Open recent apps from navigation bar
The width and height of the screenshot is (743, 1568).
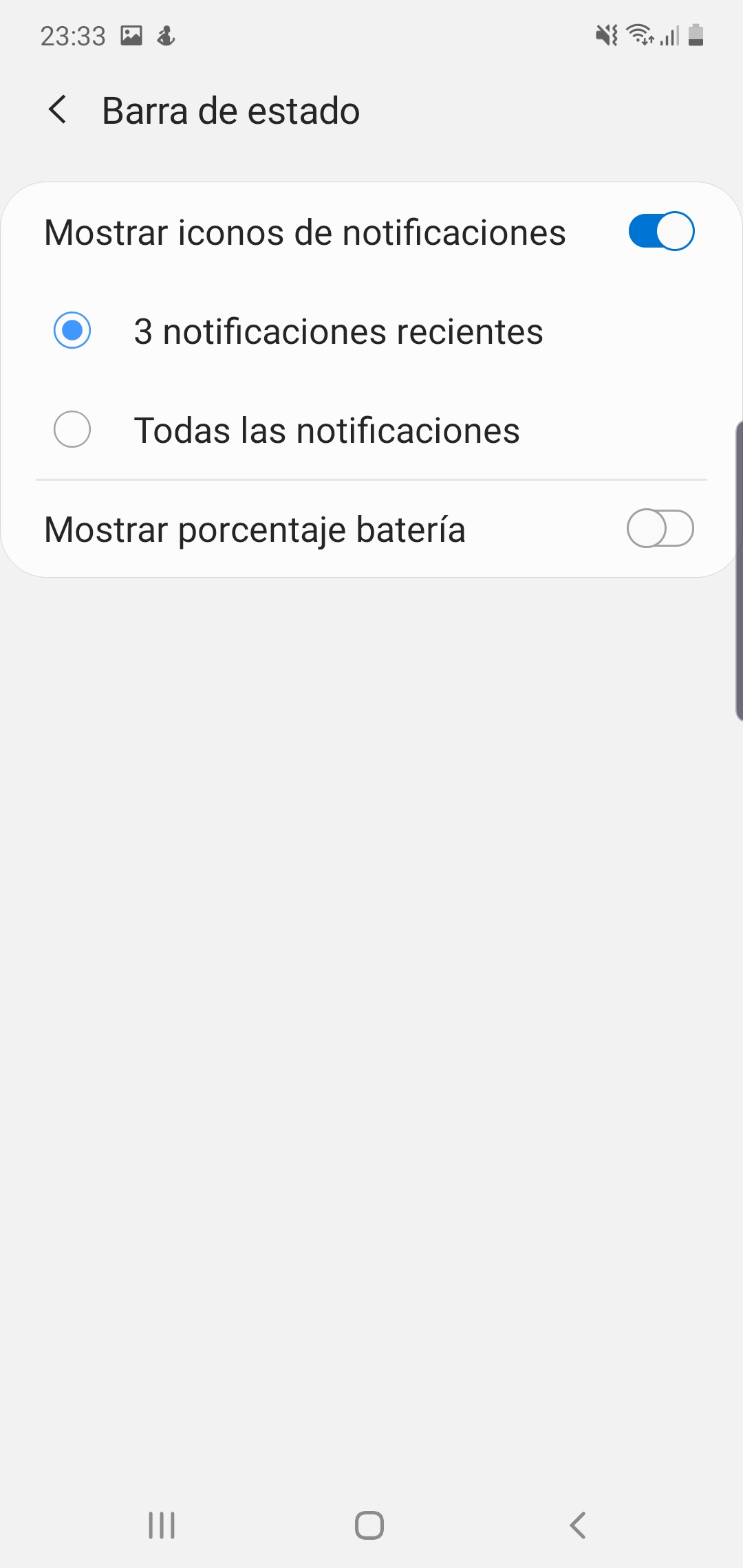(162, 1525)
